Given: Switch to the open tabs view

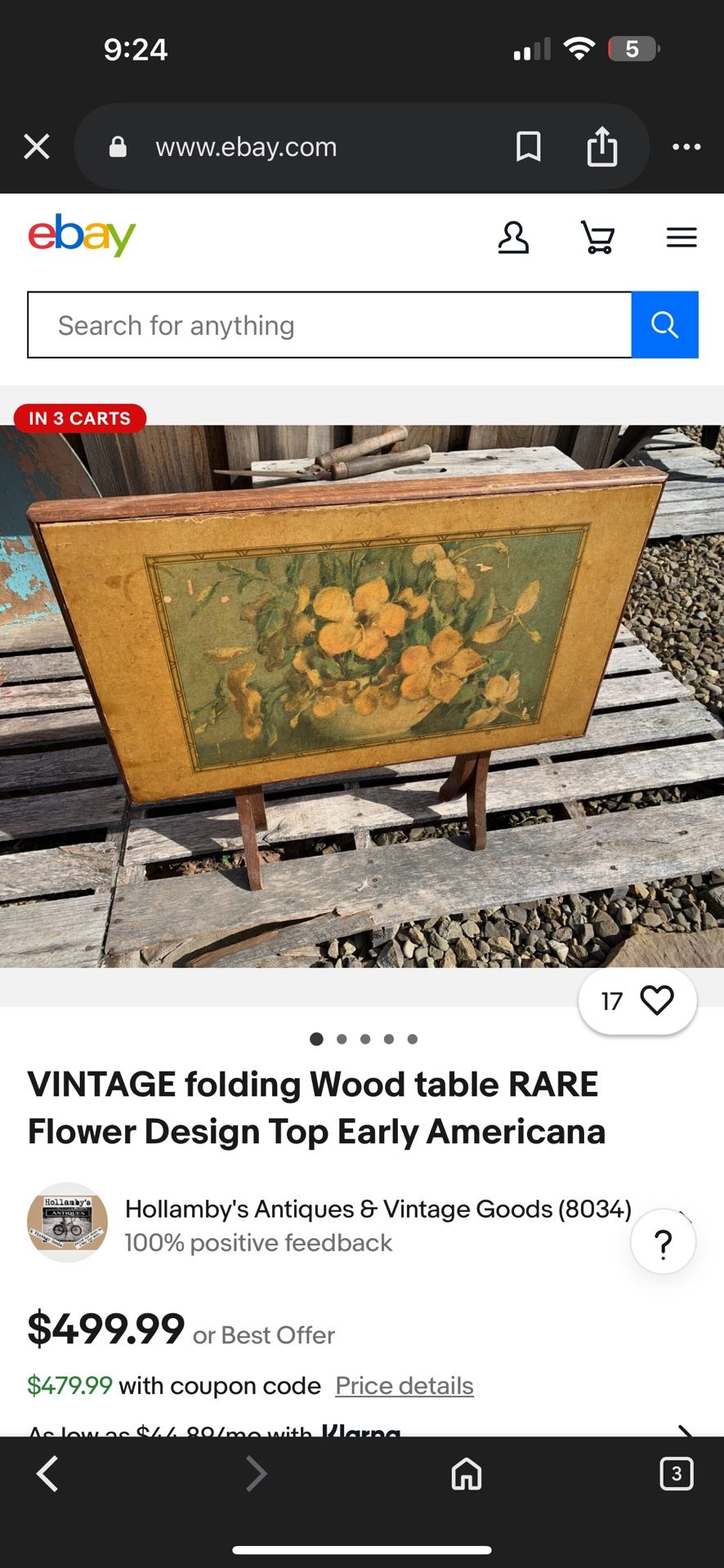Looking at the screenshot, I should [676, 1474].
